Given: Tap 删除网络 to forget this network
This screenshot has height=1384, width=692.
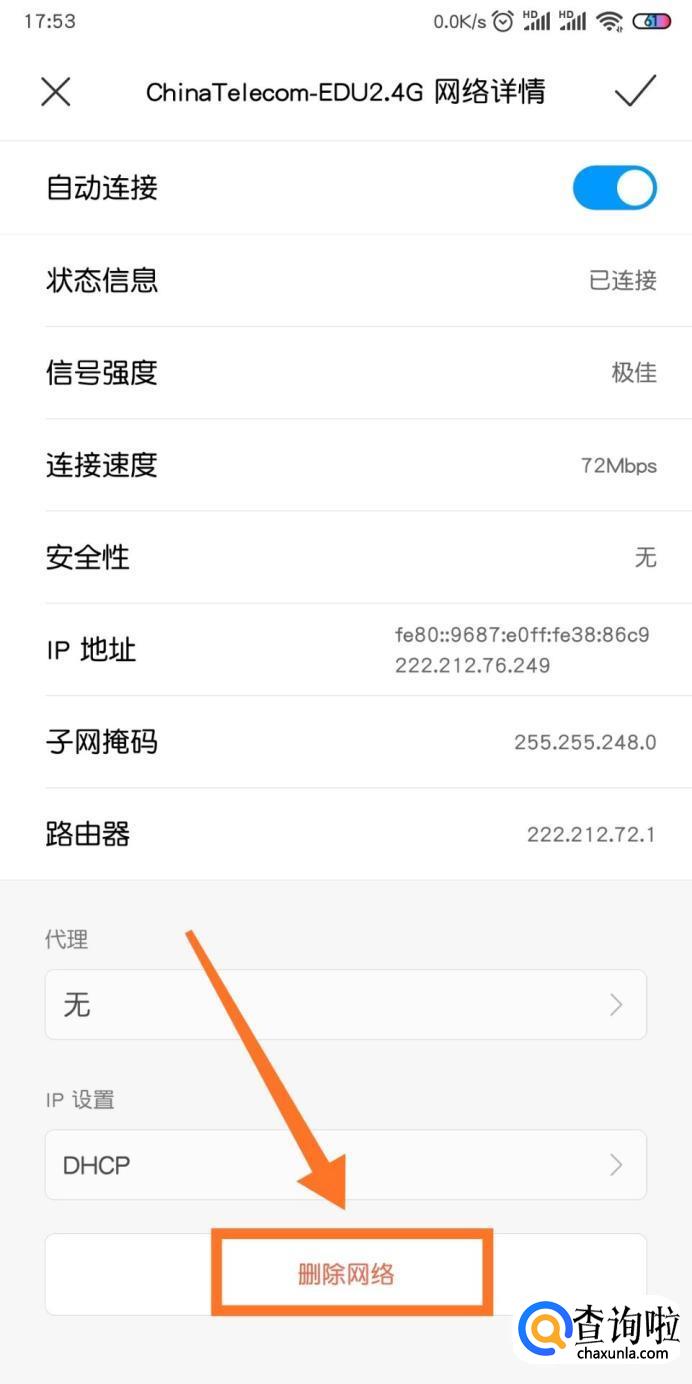Looking at the screenshot, I should (346, 1274).
